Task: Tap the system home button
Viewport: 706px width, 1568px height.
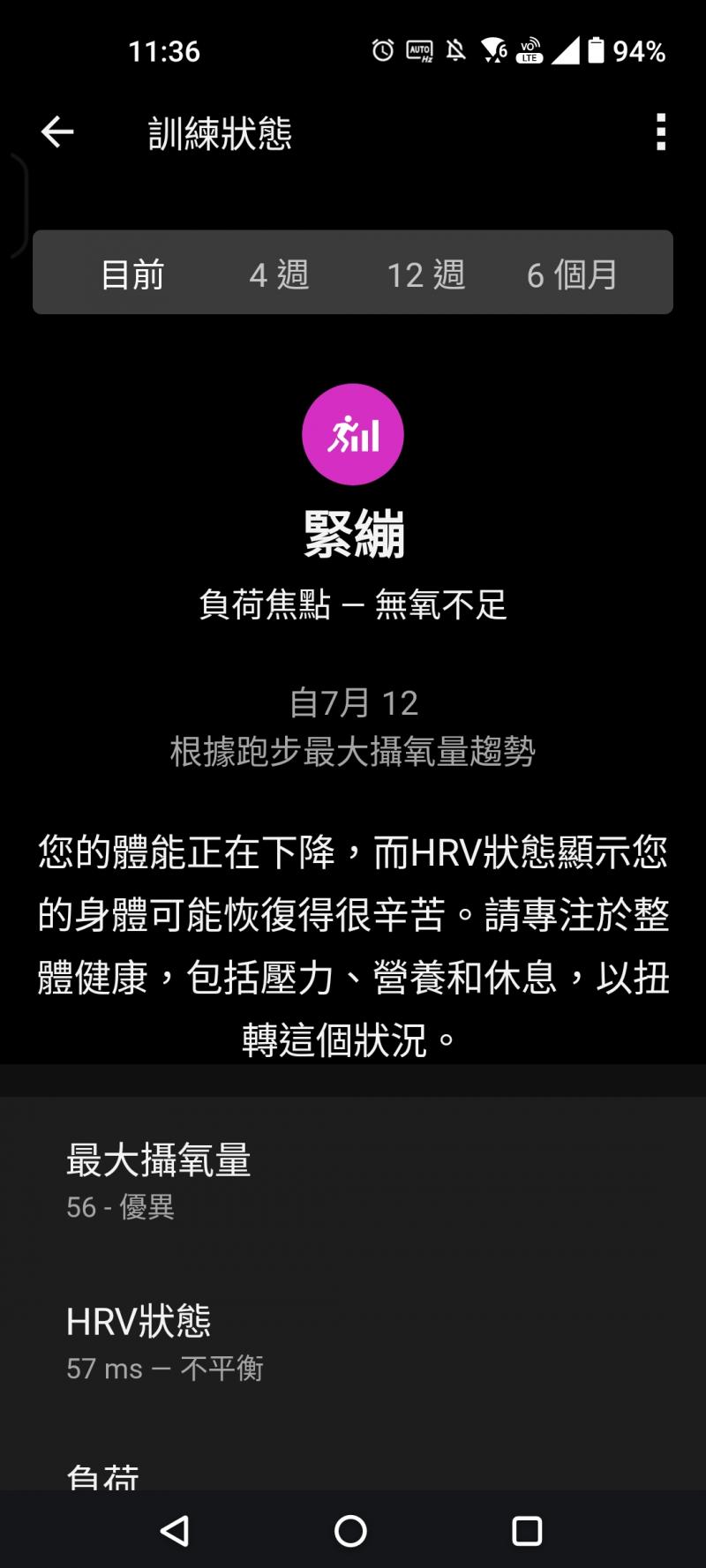Action: point(350,1531)
